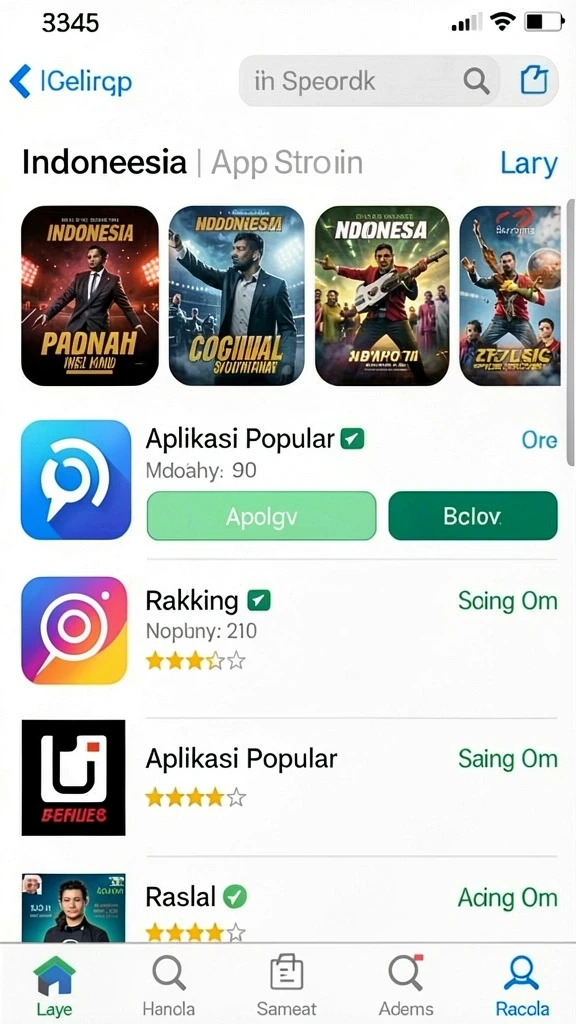Screen dimensions: 576x1024
Task: Open the PADNAH banner tile
Action: point(90,296)
